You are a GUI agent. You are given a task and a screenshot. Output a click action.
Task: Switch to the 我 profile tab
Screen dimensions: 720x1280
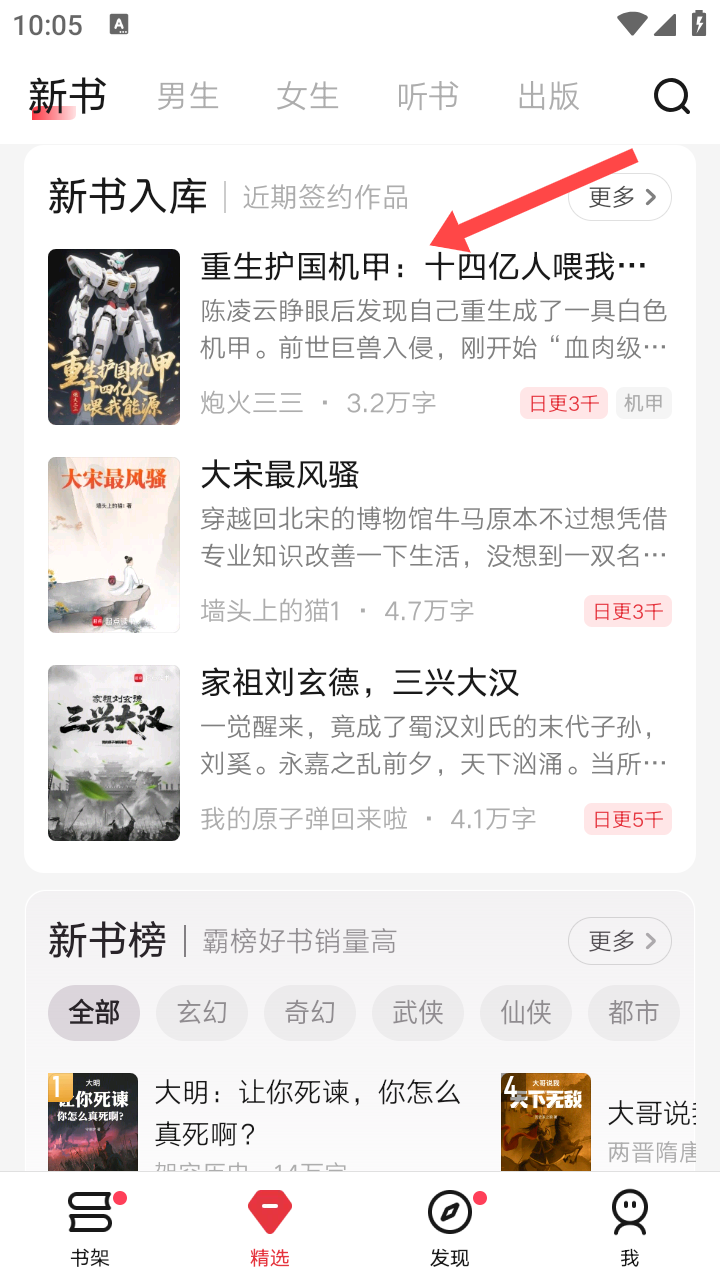click(x=630, y=1227)
